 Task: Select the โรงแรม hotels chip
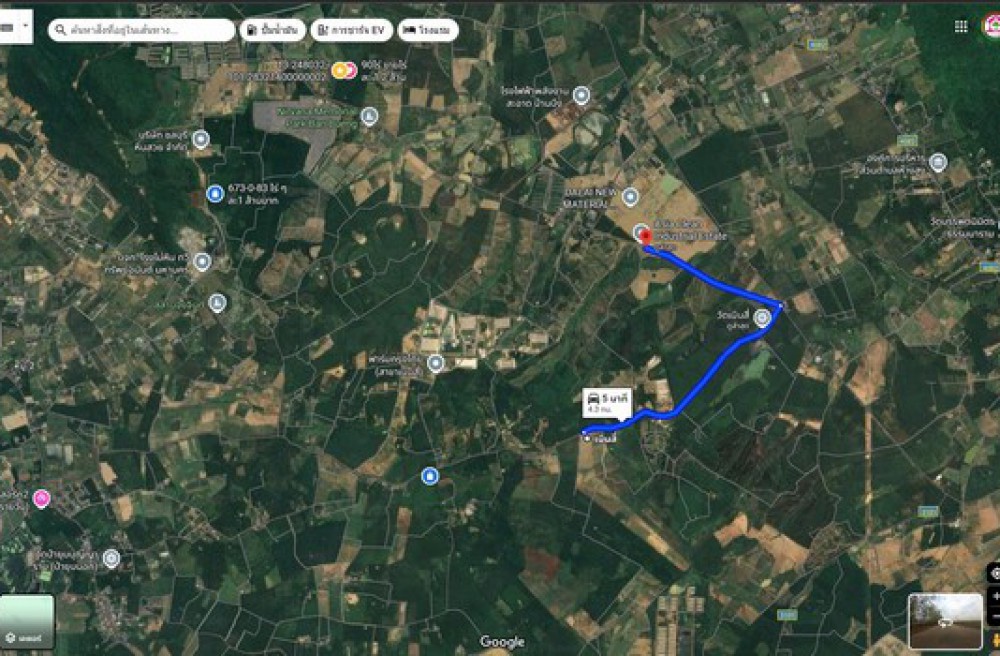[428, 30]
